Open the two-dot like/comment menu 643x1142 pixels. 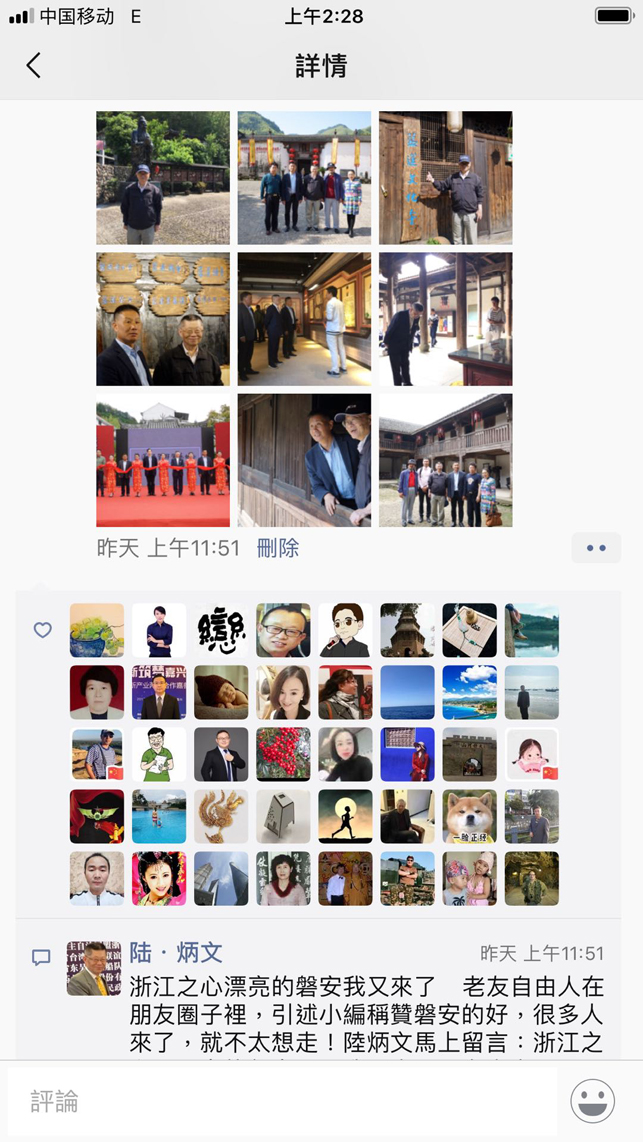pyautogui.click(x=596, y=548)
